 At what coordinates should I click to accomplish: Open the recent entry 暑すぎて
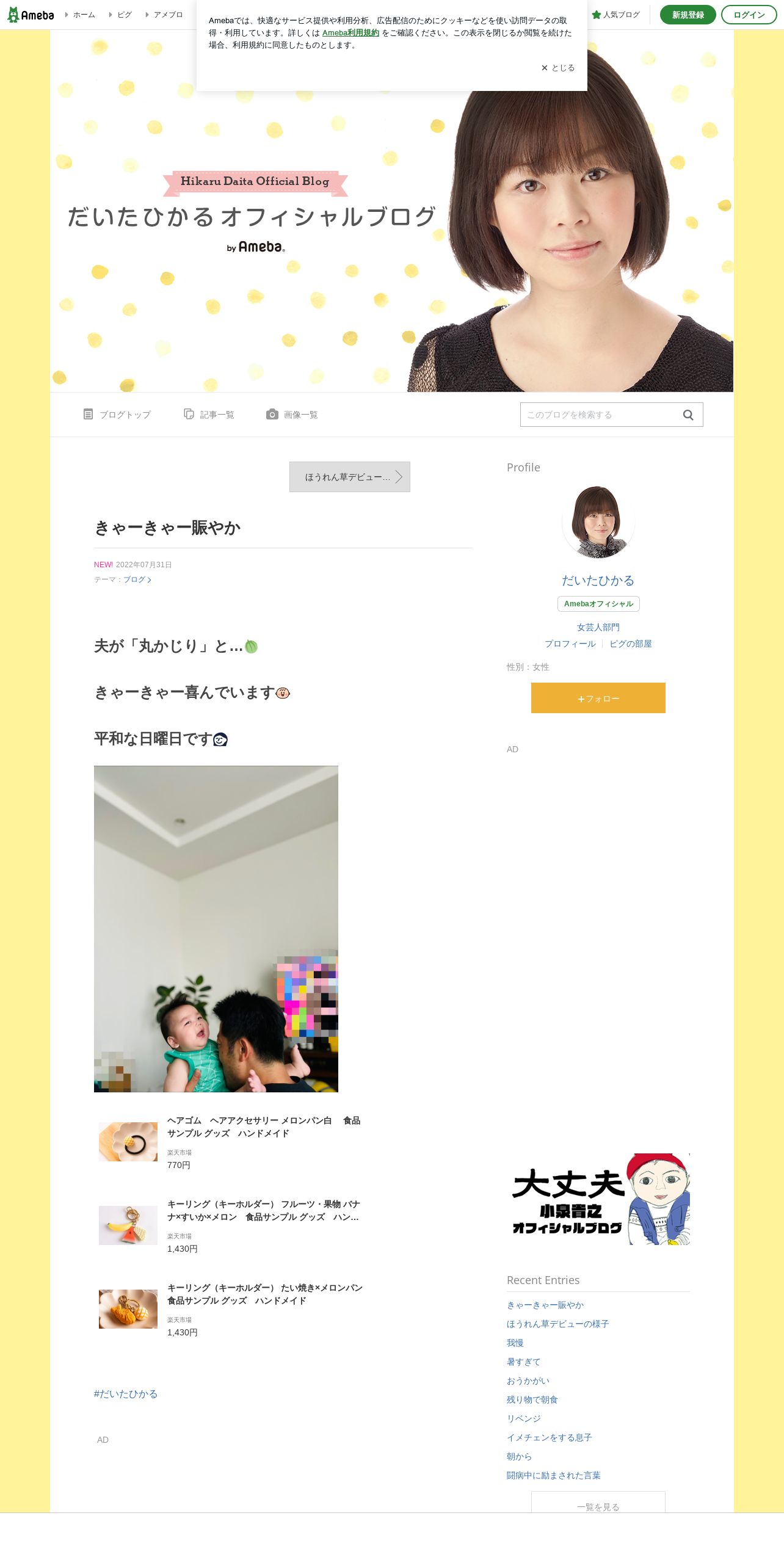[523, 1362]
